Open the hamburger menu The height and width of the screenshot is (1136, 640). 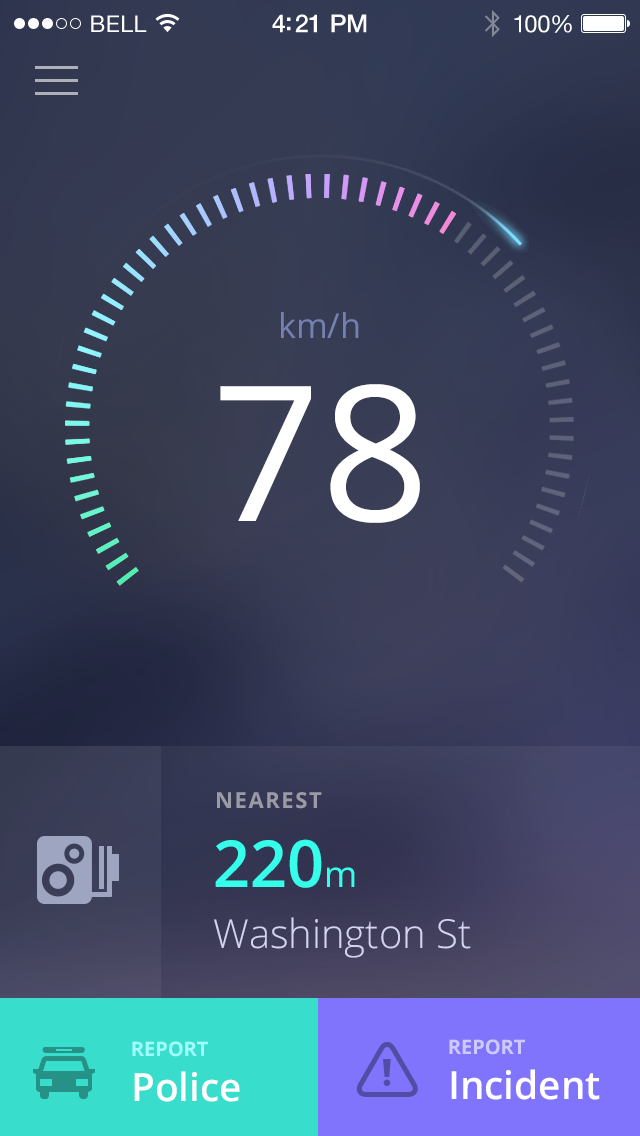(x=56, y=80)
